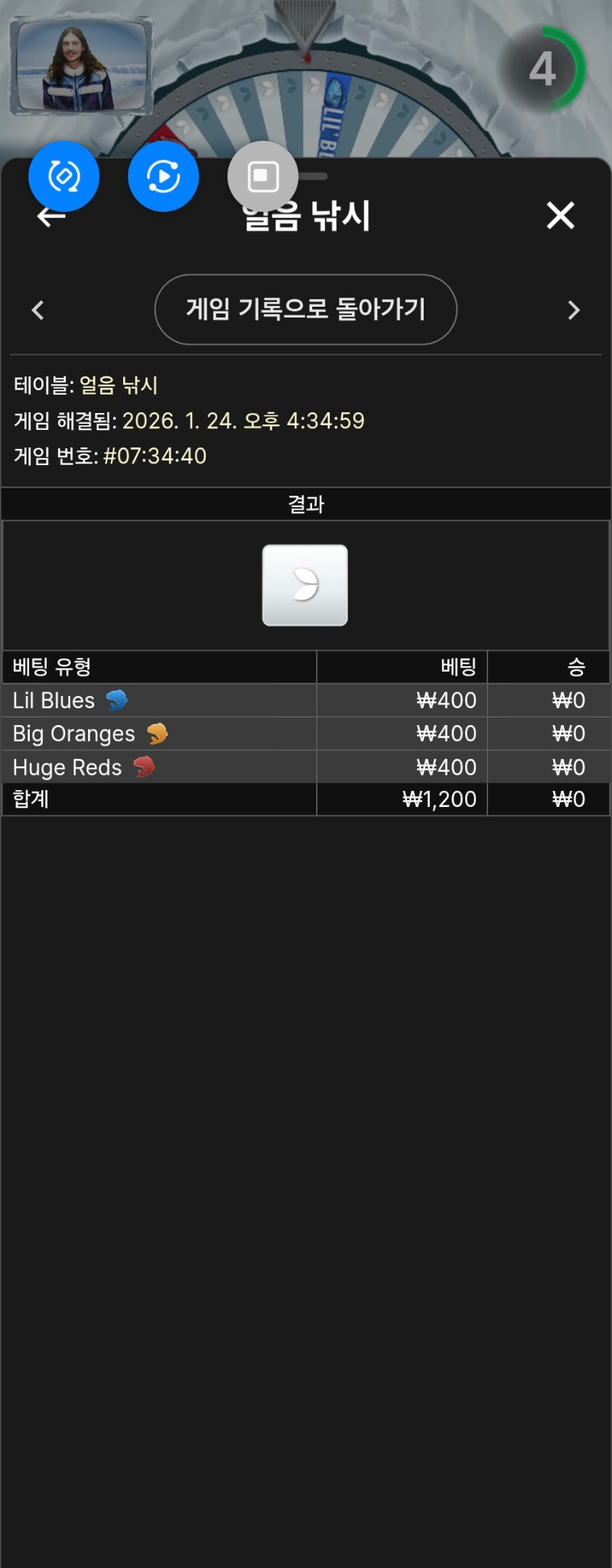This screenshot has width=612, height=1568.
Task: Tap 게임 기록으로 돌아가기 button
Action: click(x=305, y=309)
